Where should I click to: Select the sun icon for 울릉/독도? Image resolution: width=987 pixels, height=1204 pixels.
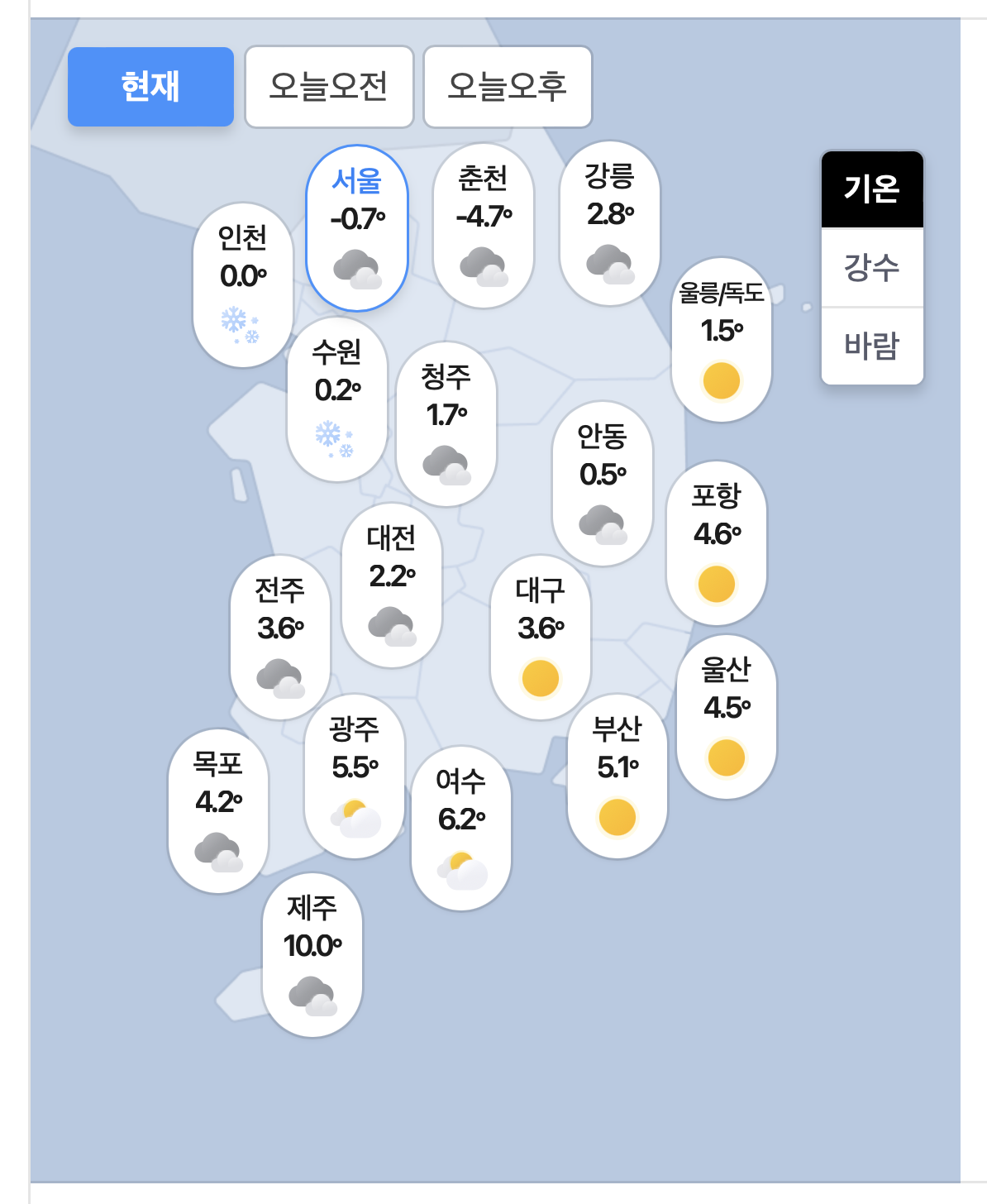(x=720, y=379)
